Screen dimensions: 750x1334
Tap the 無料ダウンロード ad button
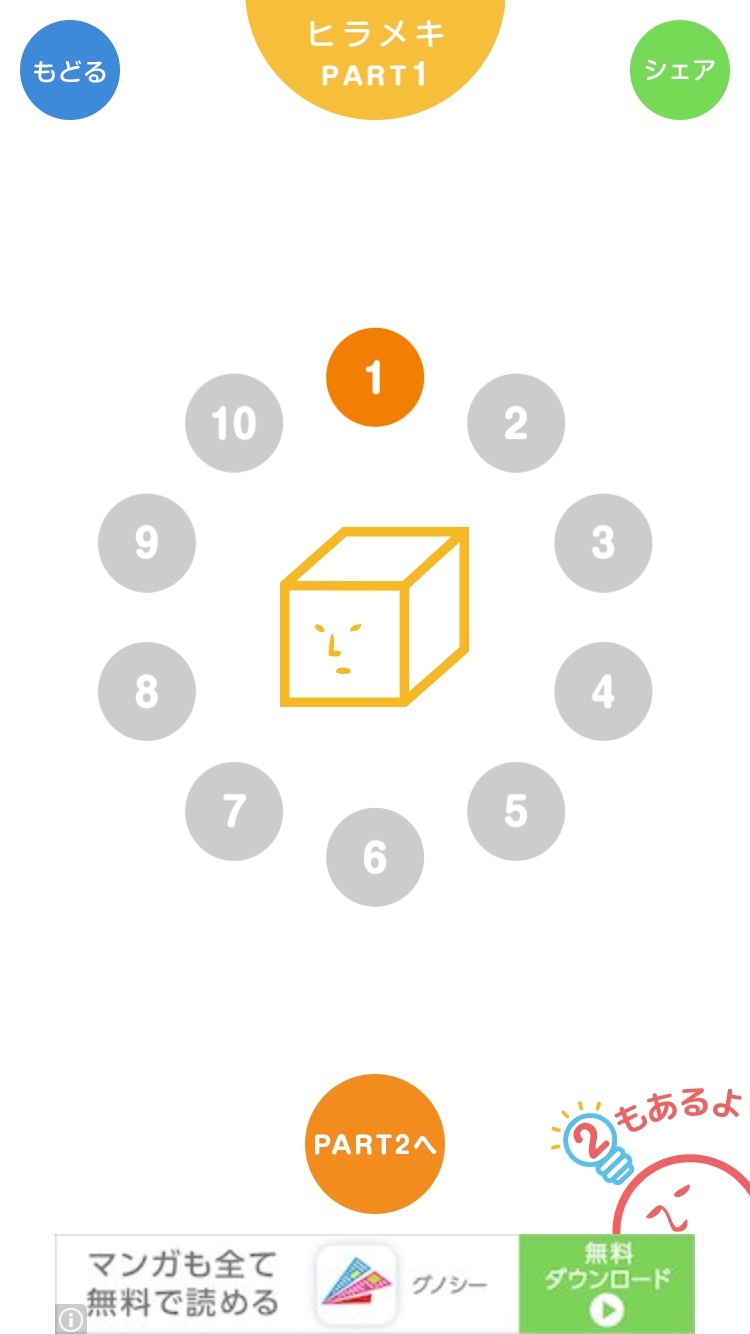[606, 1284]
